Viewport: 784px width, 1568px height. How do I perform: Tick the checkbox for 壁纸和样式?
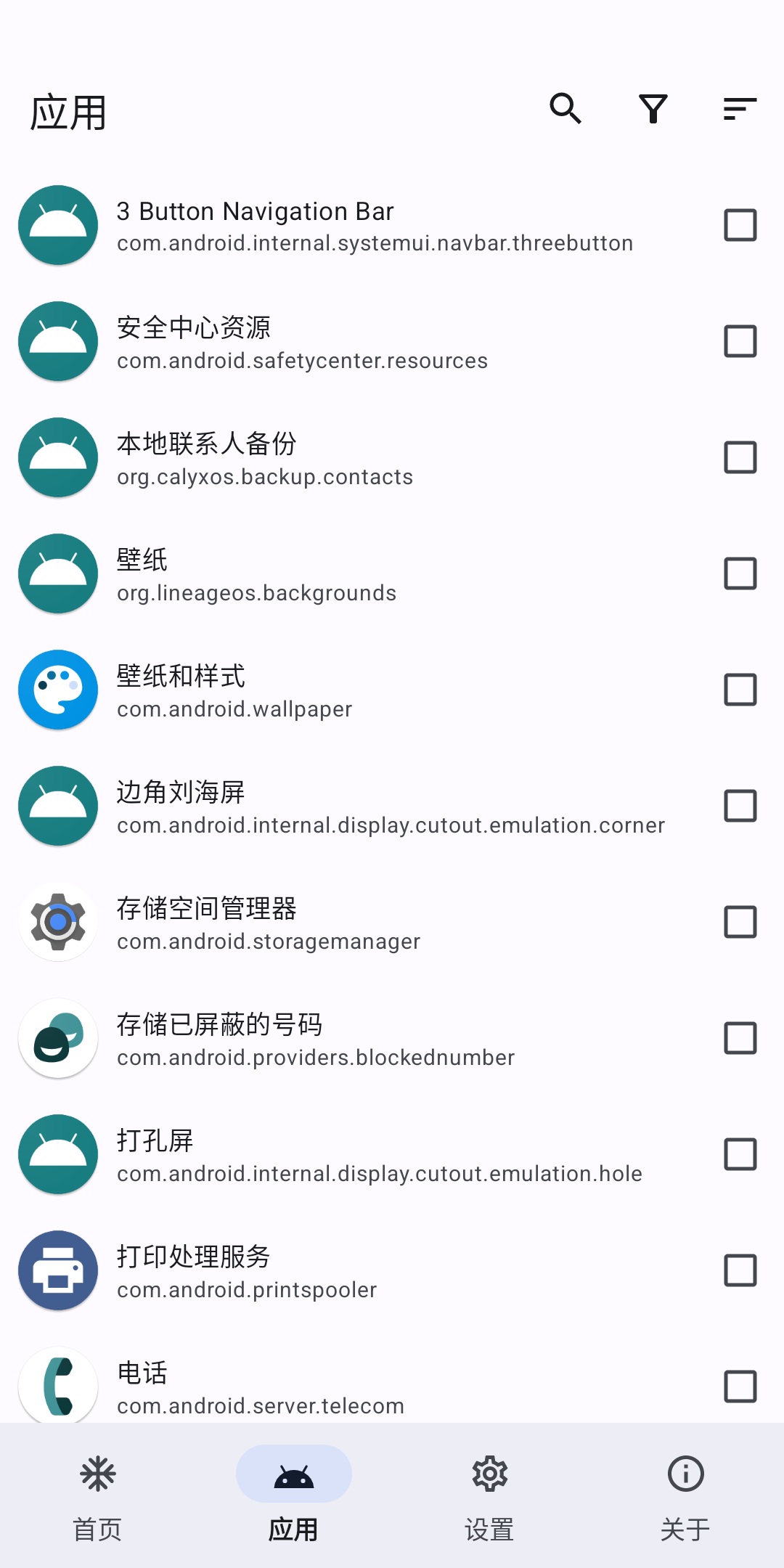(740, 690)
